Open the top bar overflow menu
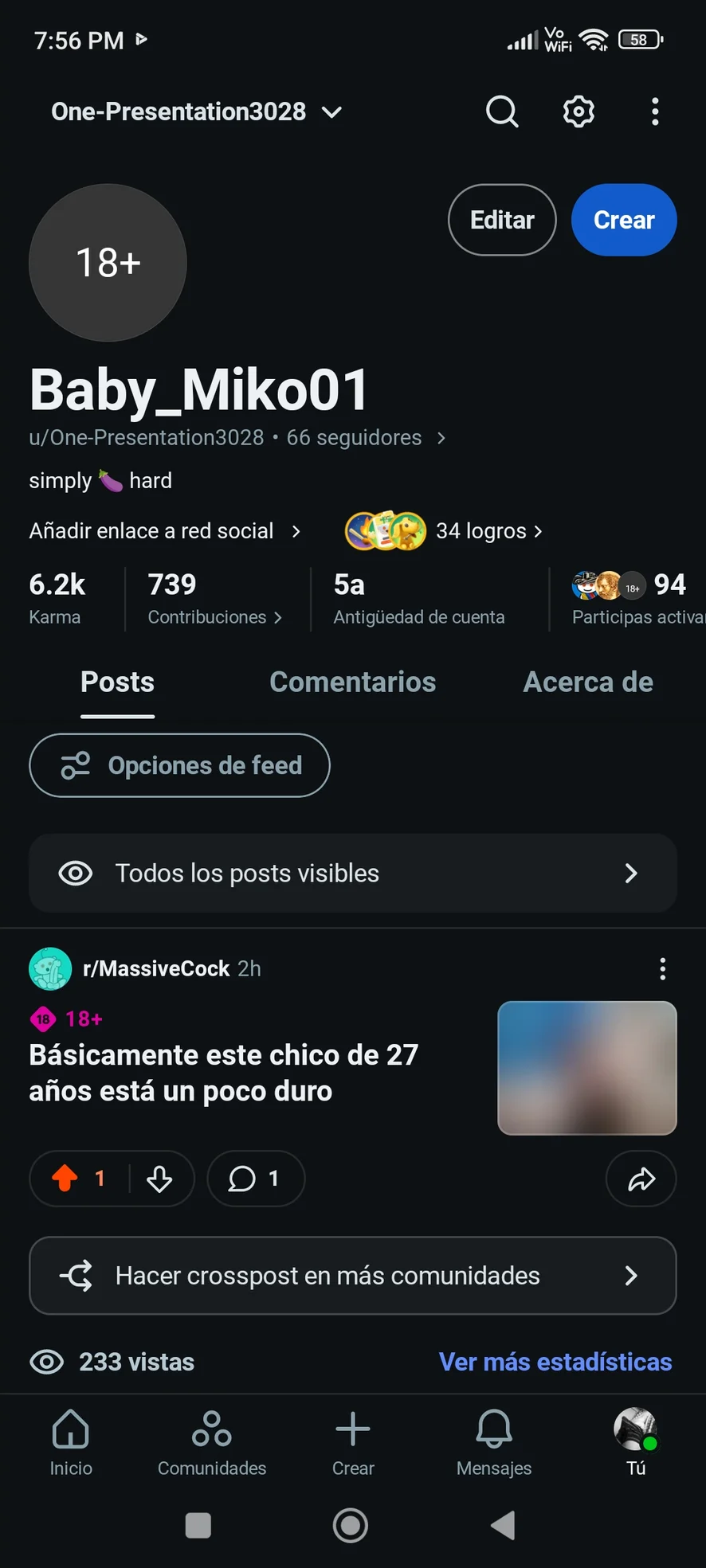706x1568 pixels. point(655,111)
